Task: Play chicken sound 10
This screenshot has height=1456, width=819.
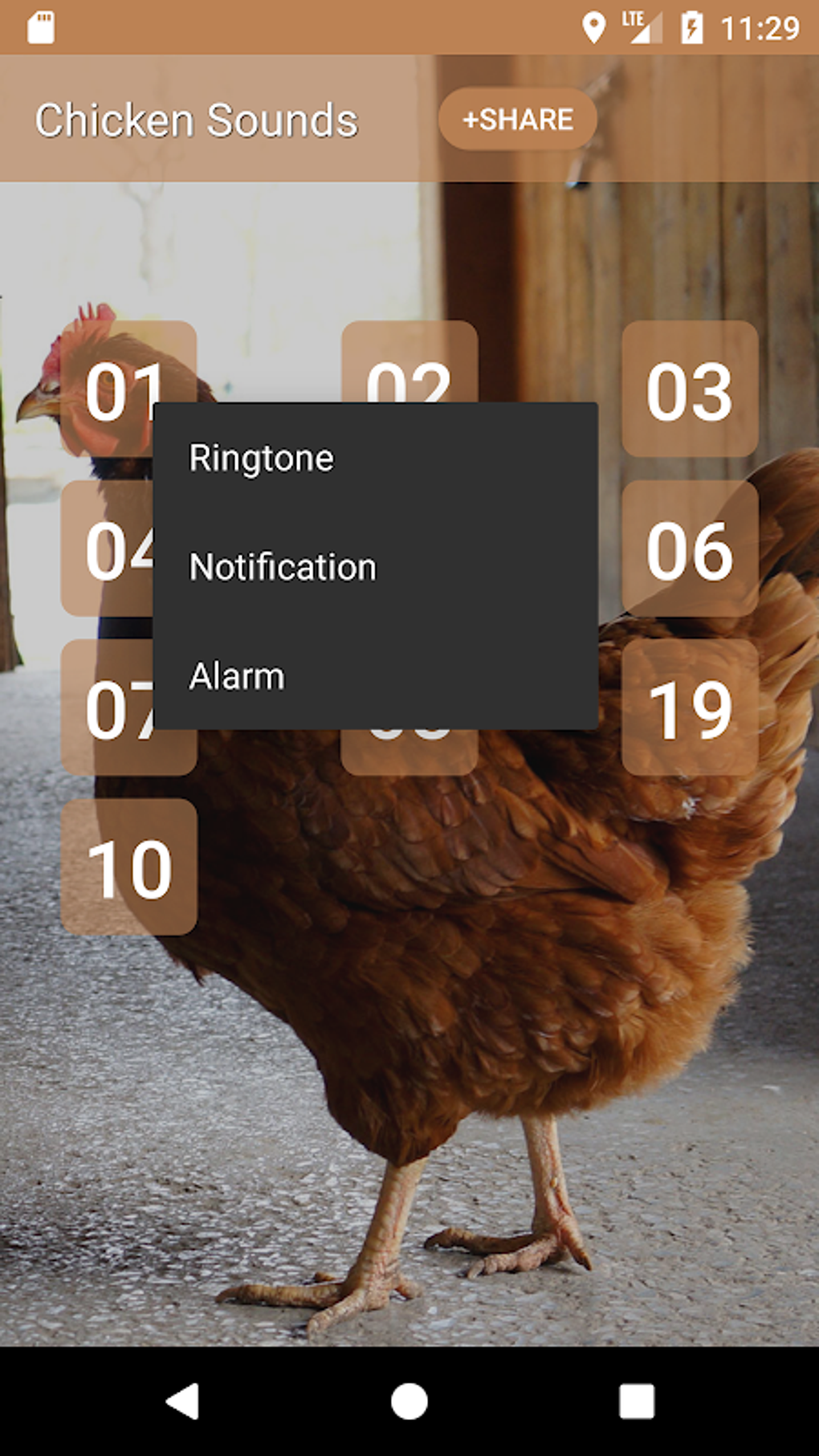Action: coord(128,866)
